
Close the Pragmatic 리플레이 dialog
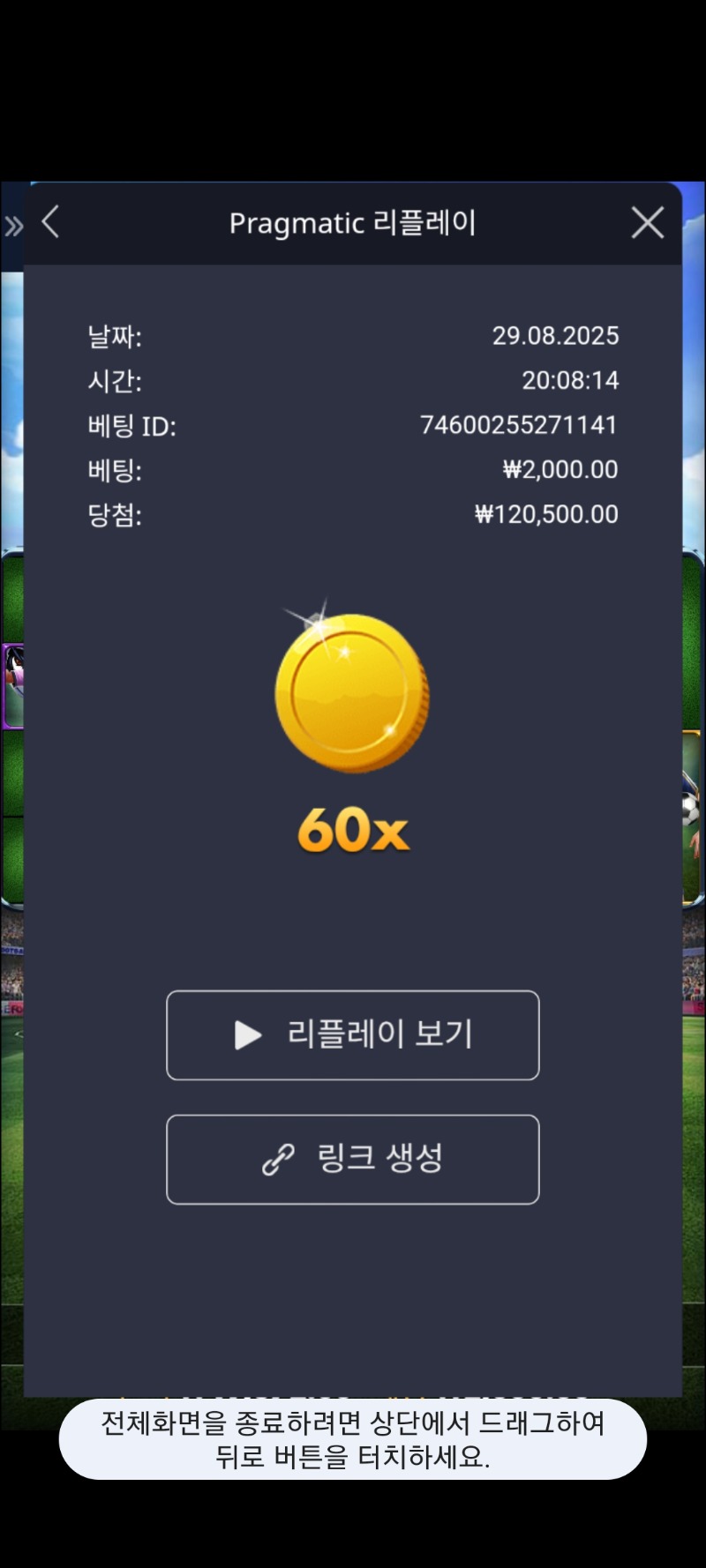[647, 223]
